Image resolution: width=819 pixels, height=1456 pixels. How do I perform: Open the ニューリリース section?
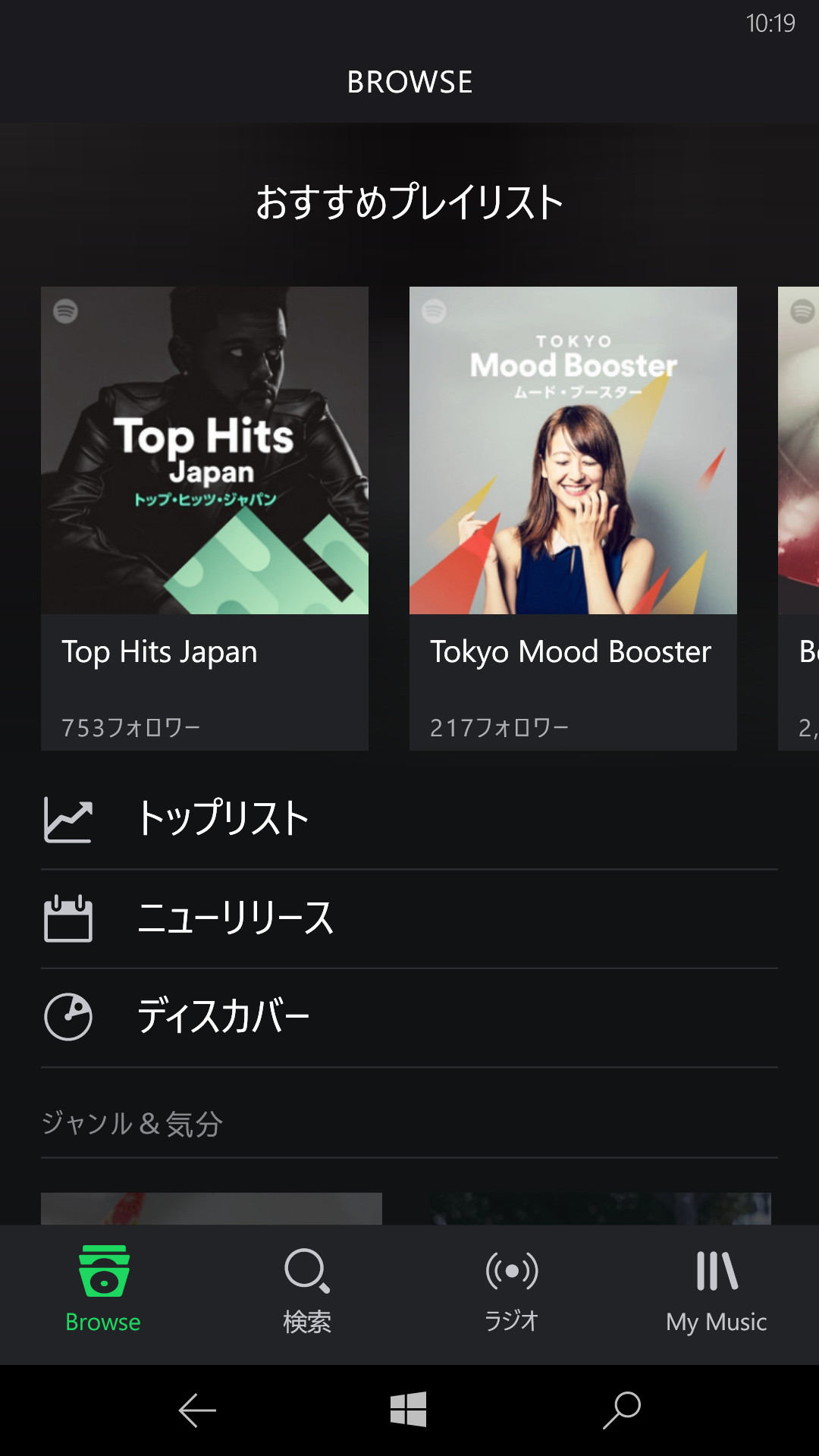[235, 919]
